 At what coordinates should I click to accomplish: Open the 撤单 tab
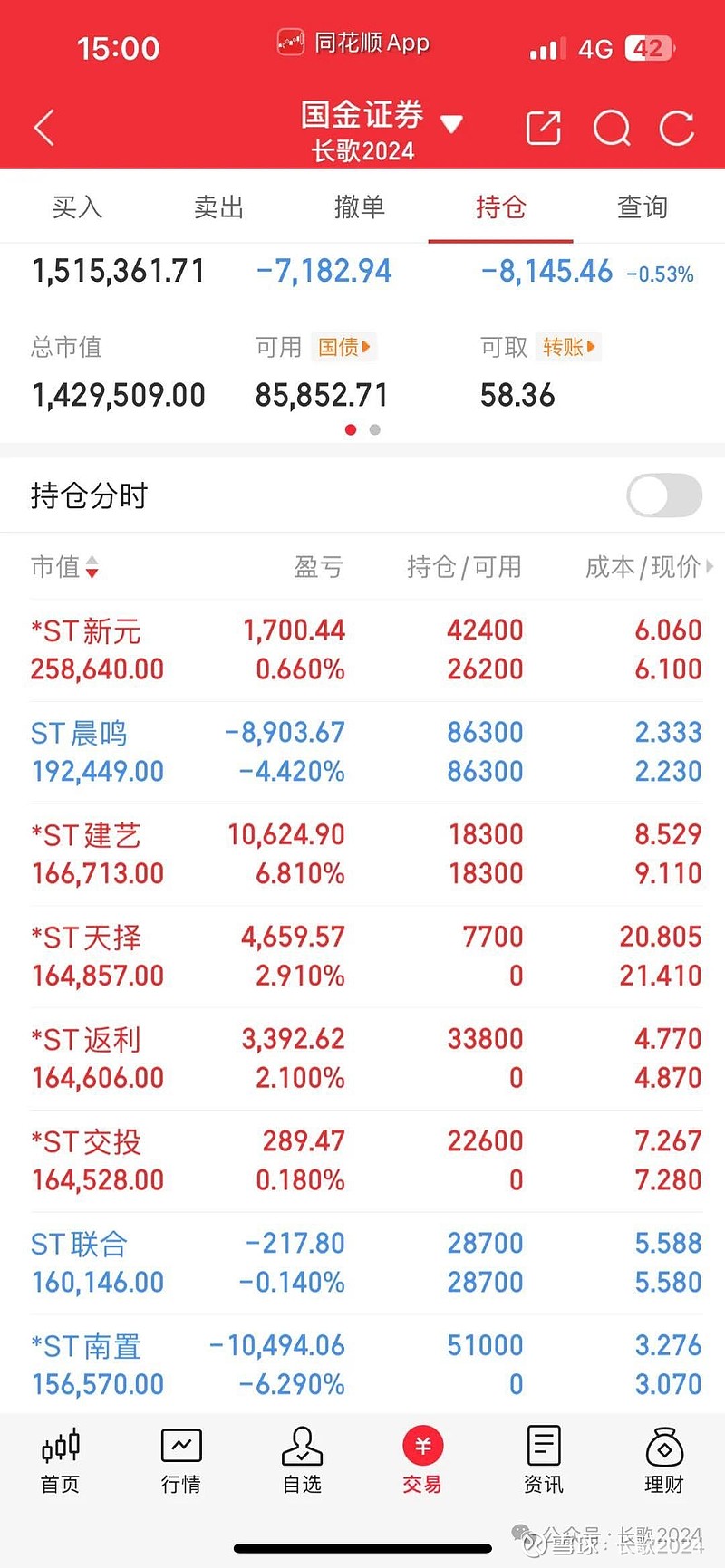360,207
